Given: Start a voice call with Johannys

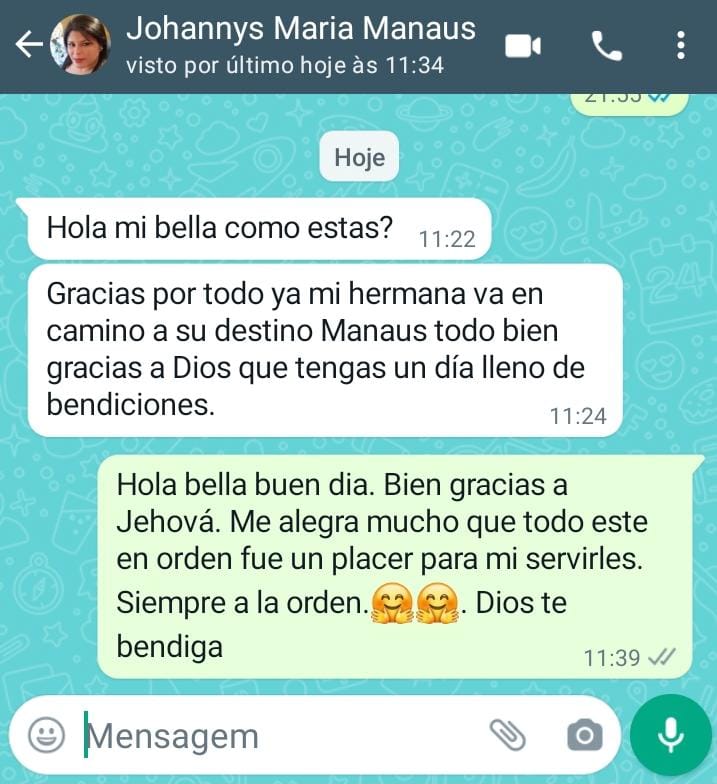Looking at the screenshot, I should coord(606,45).
